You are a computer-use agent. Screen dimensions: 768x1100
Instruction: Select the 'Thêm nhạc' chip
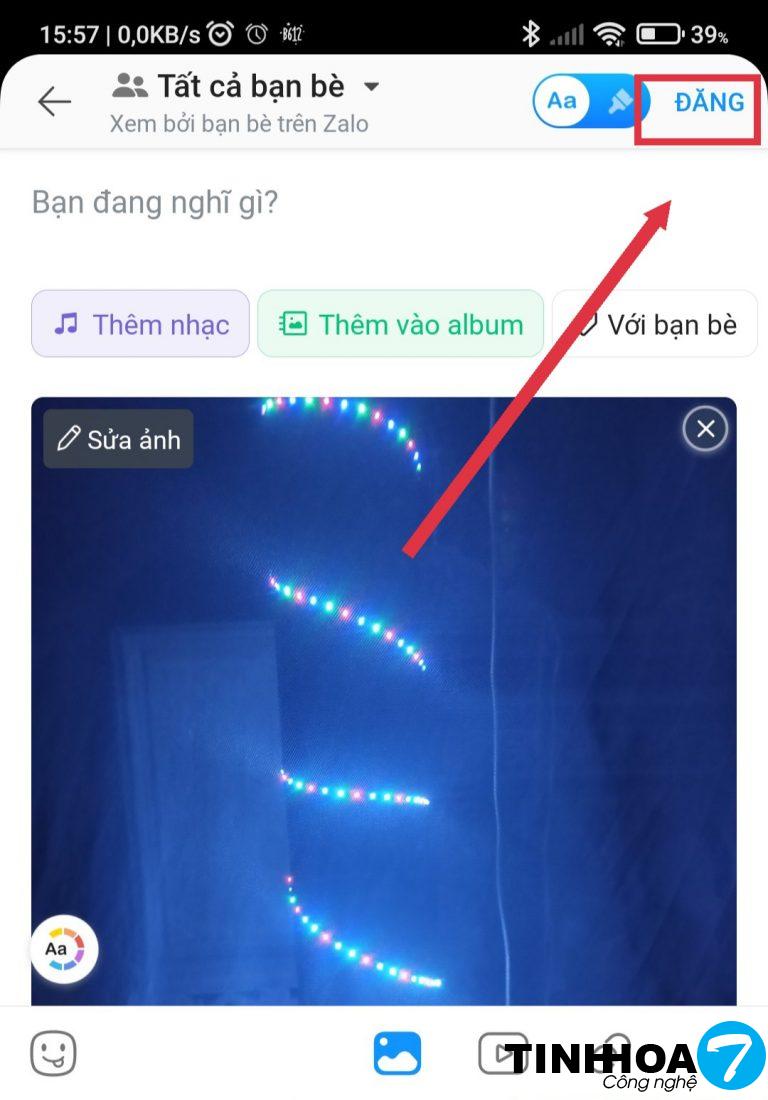[141, 324]
